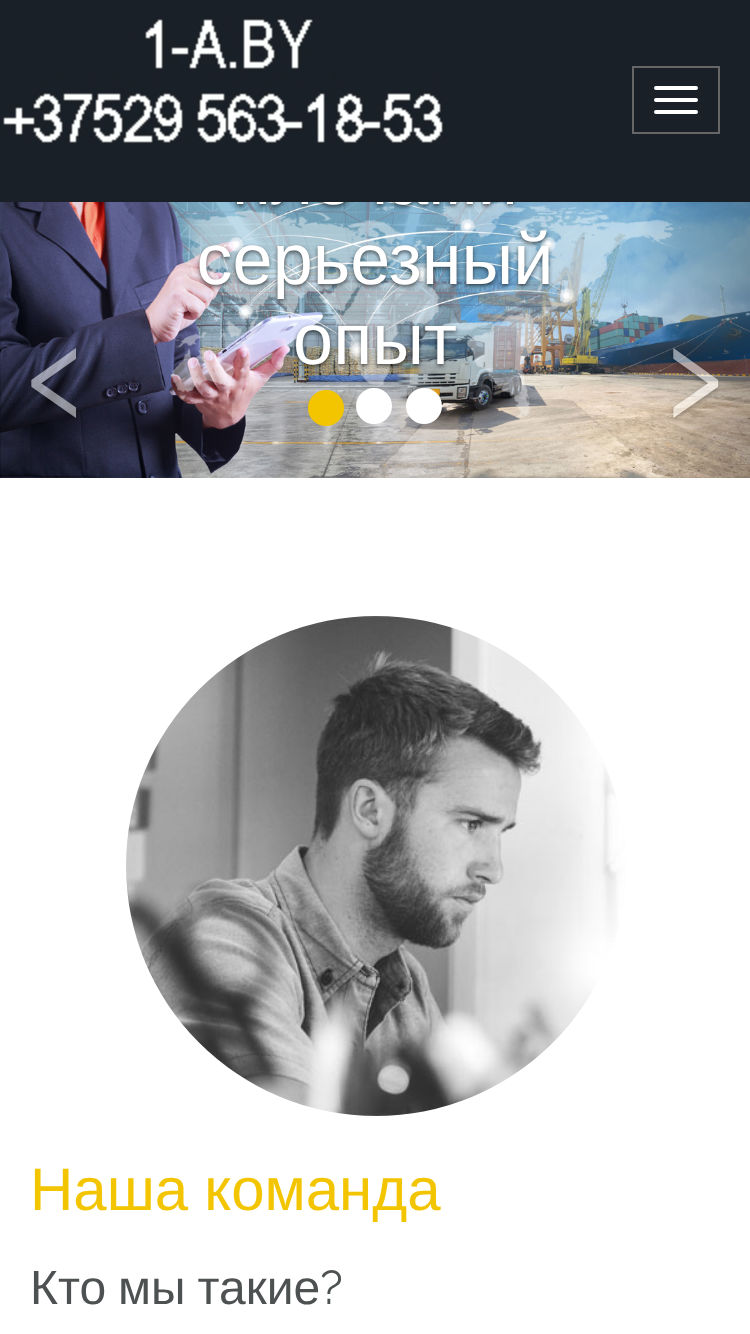Select the first carousel indicator dot
The width and height of the screenshot is (750, 1334).
[x=326, y=407]
